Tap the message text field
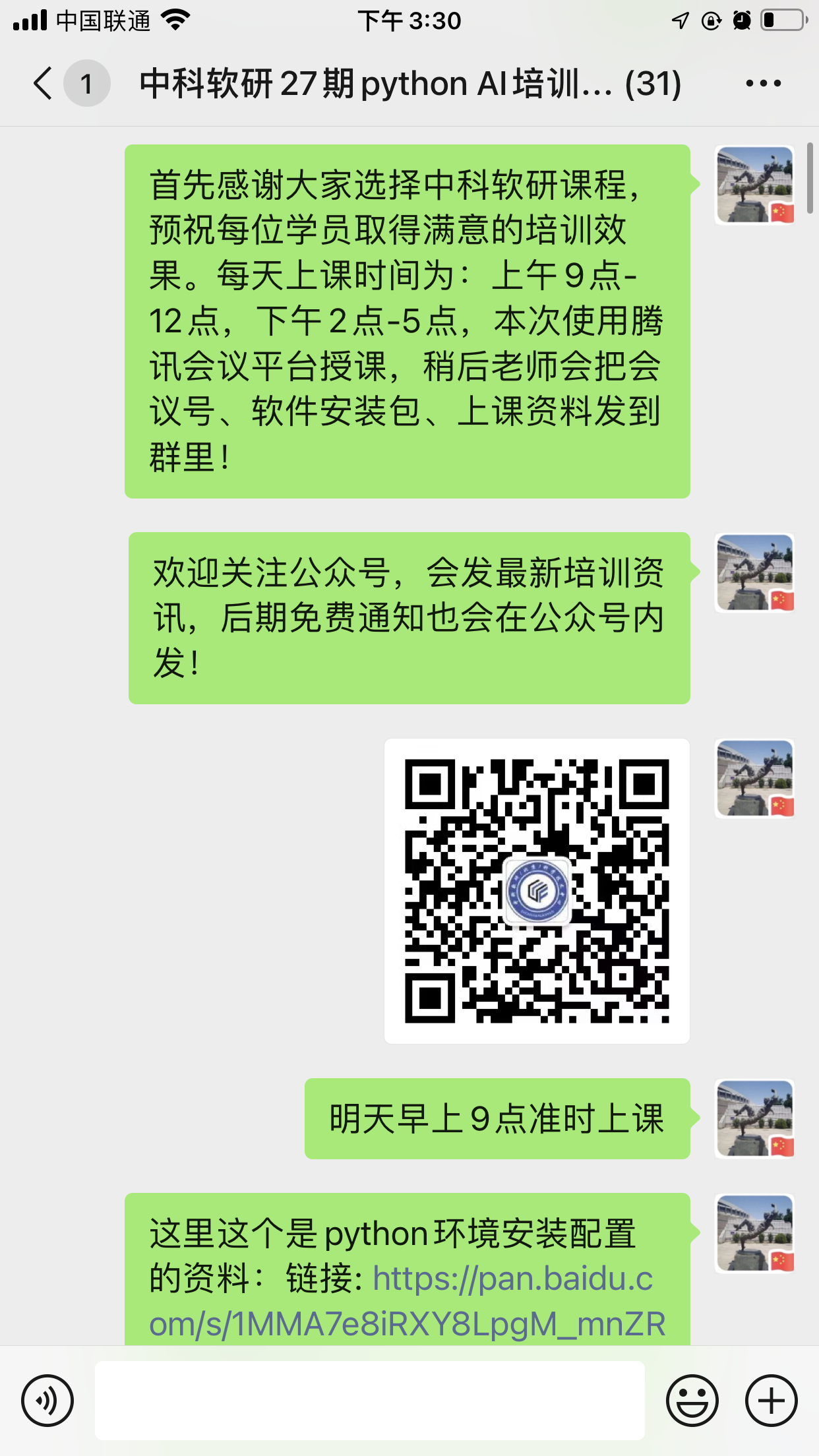 pyautogui.click(x=369, y=1400)
